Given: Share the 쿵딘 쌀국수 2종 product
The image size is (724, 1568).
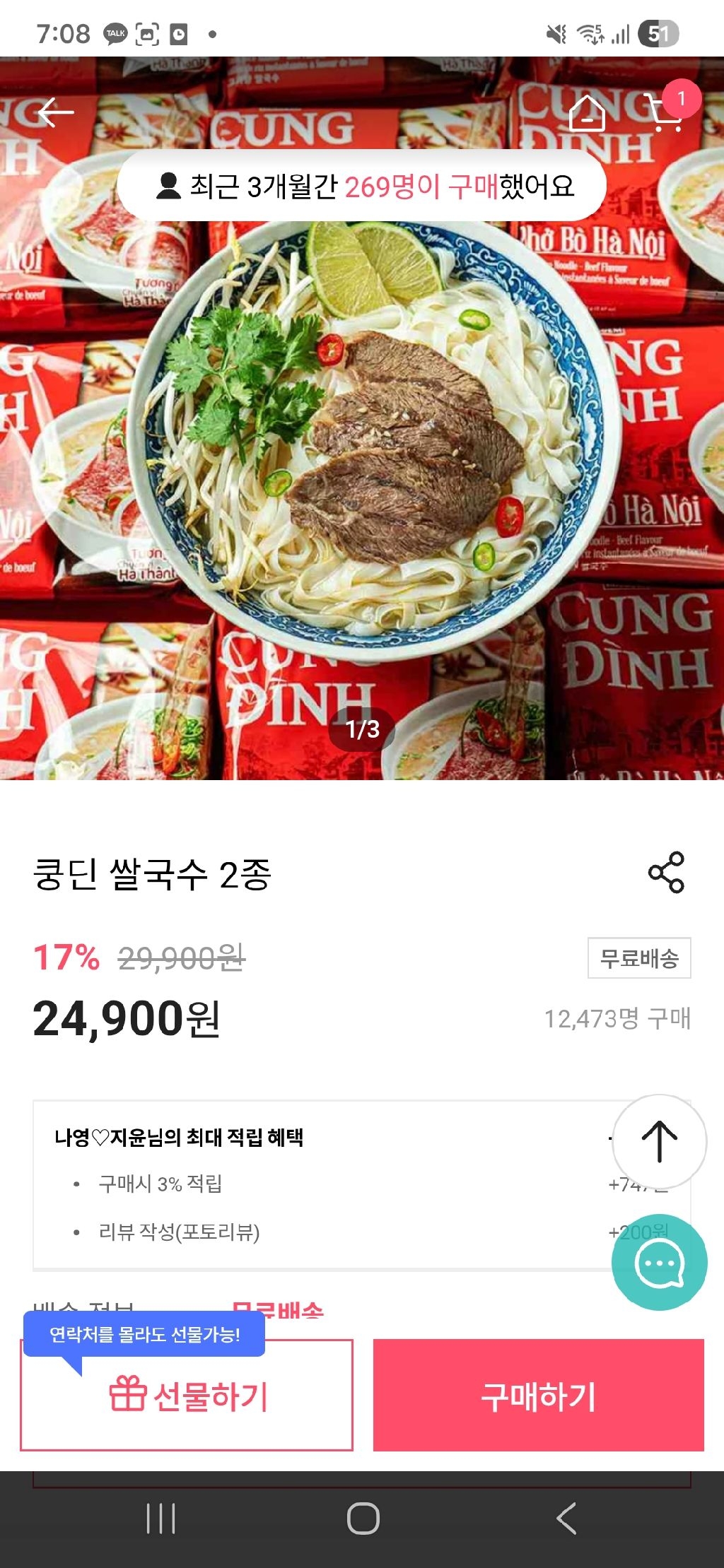Looking at the screenshot, I should 666,872.
